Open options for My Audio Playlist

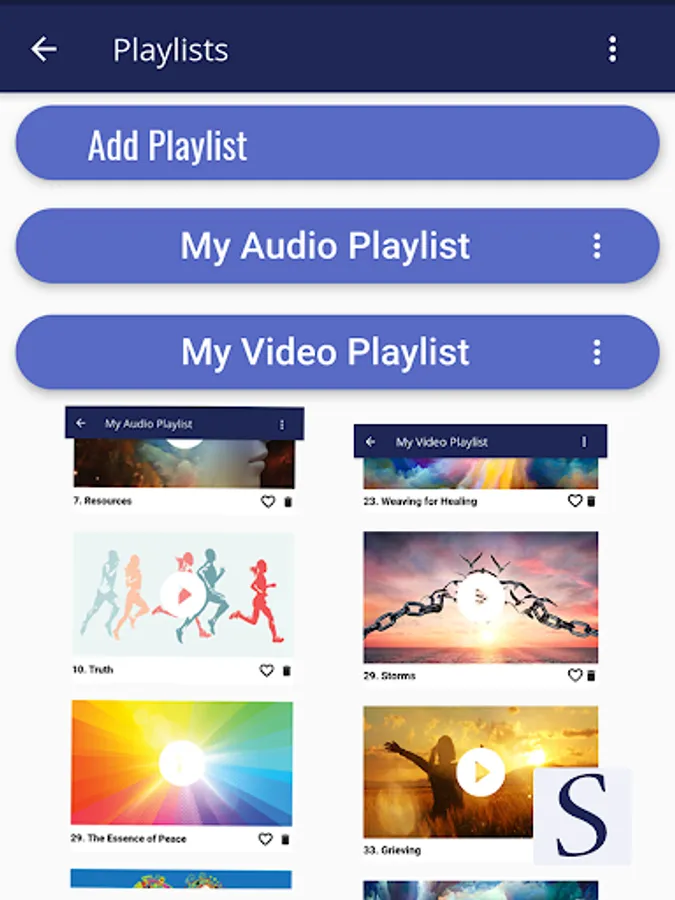coord(597,246)
